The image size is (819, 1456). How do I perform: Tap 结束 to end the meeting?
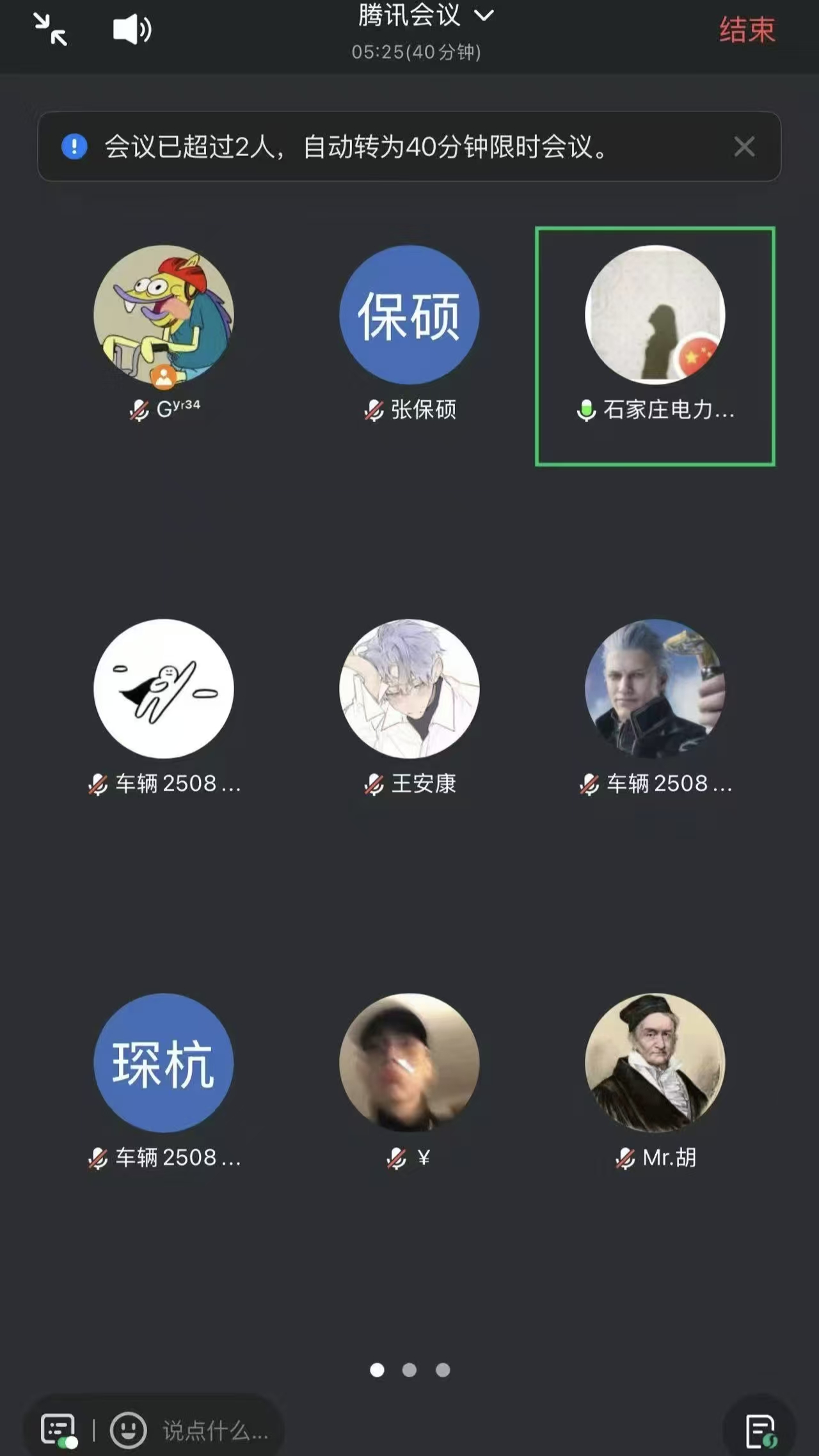click(747, 30)
